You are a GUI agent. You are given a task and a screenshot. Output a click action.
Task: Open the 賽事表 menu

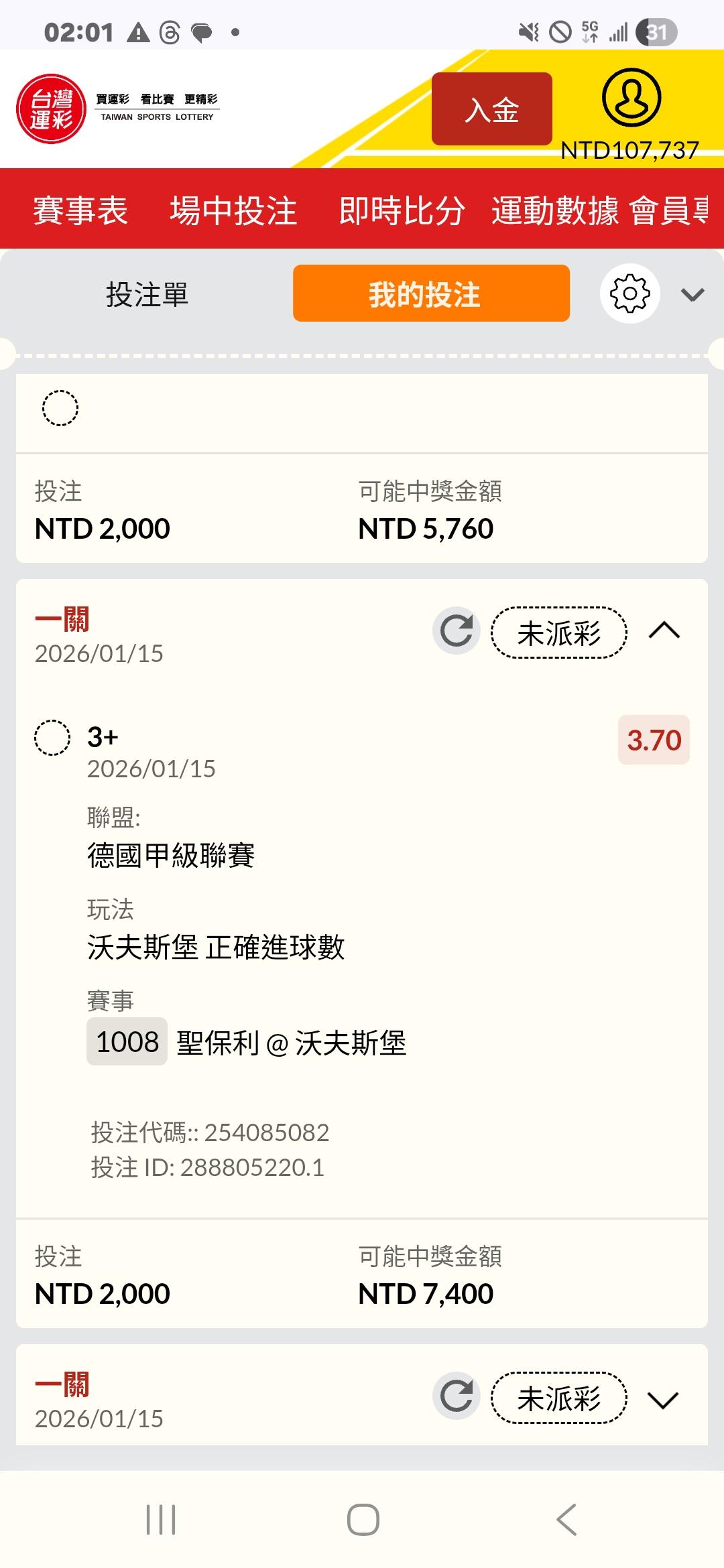80,210
